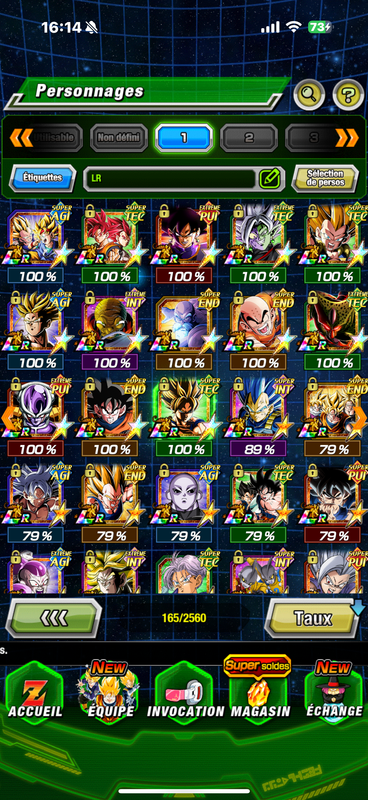Switch to the INVOCATION tab

[186, 696]
